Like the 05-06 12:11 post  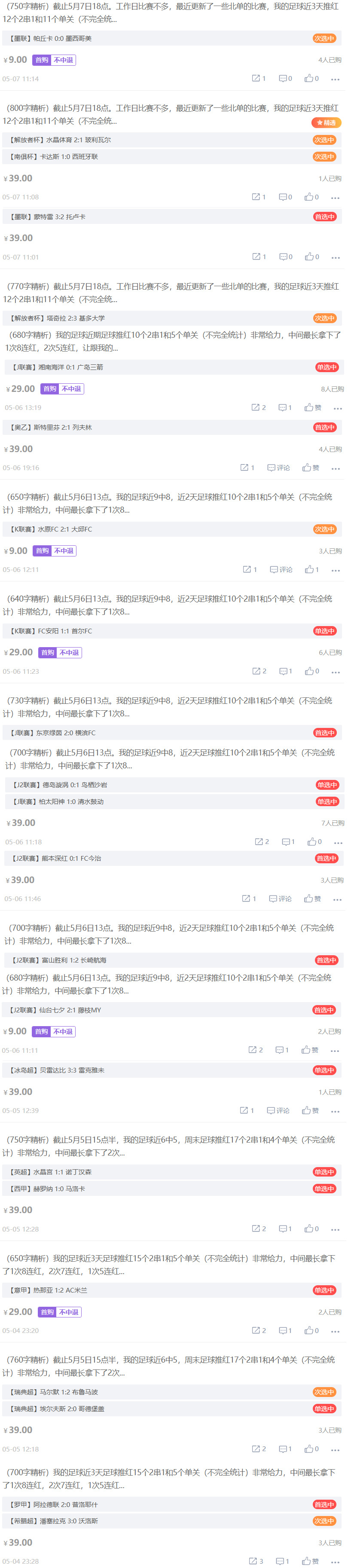coord(311,570)
